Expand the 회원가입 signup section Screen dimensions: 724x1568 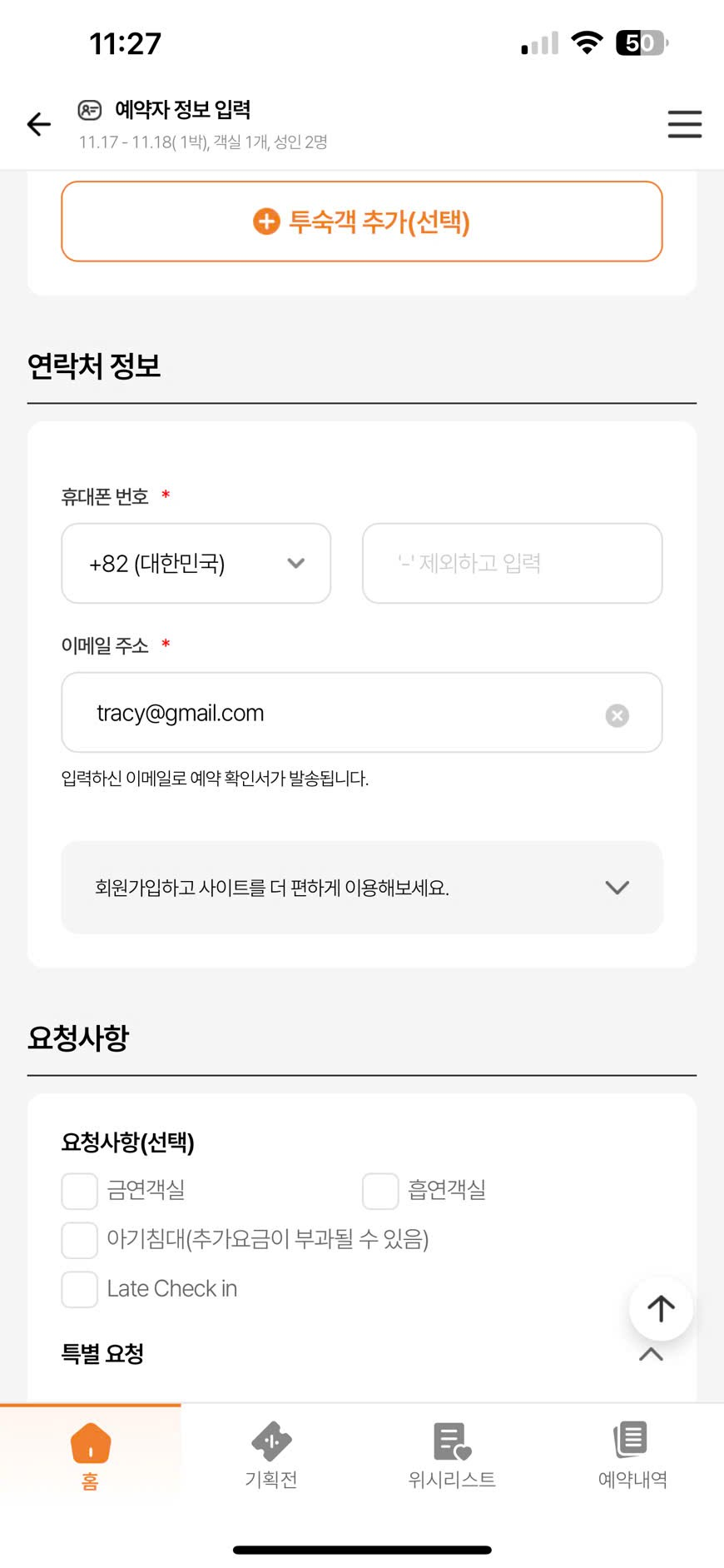point(362,888)
